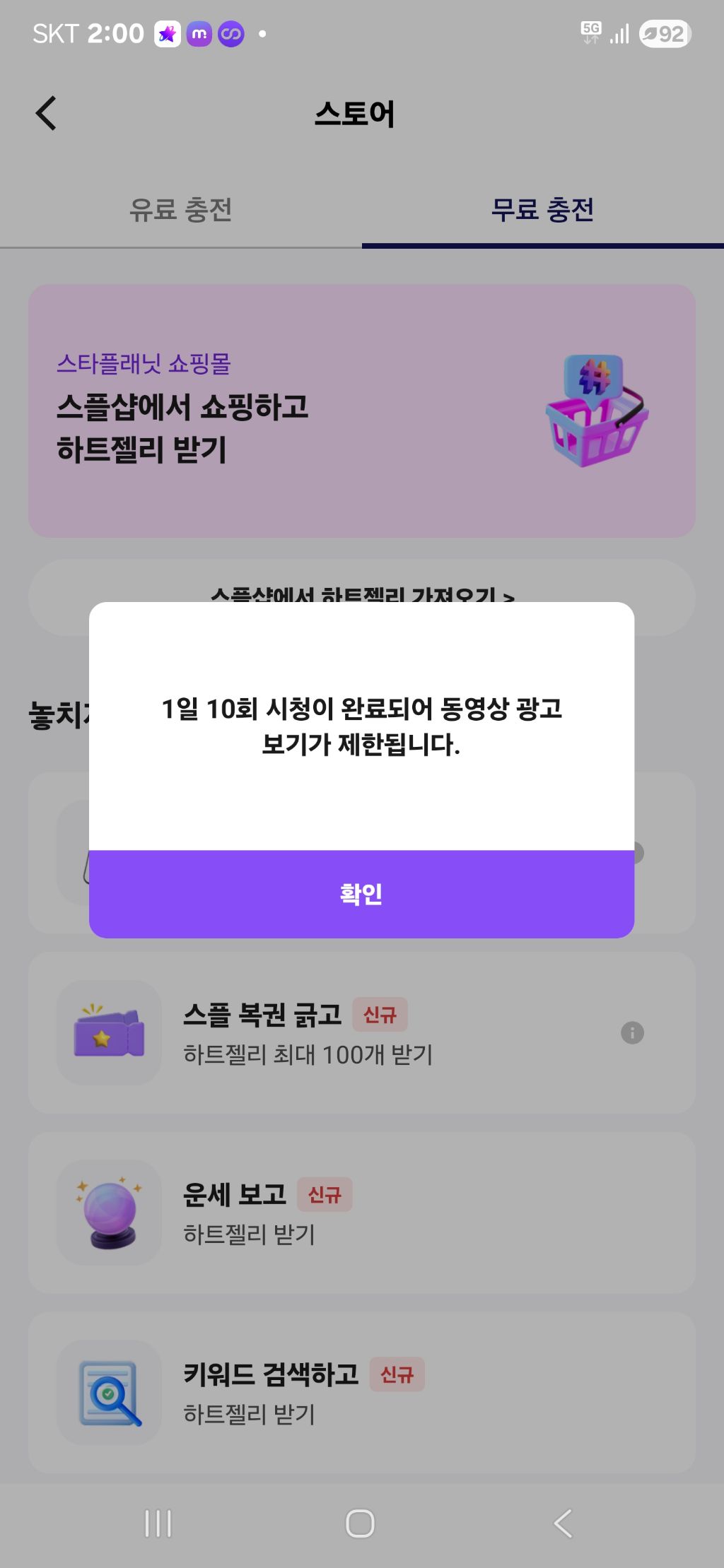Open the 키워드 검색하고 하트젤리 받기 row
This screenshot has width=724, height=1568.
tap(361, 1392)
